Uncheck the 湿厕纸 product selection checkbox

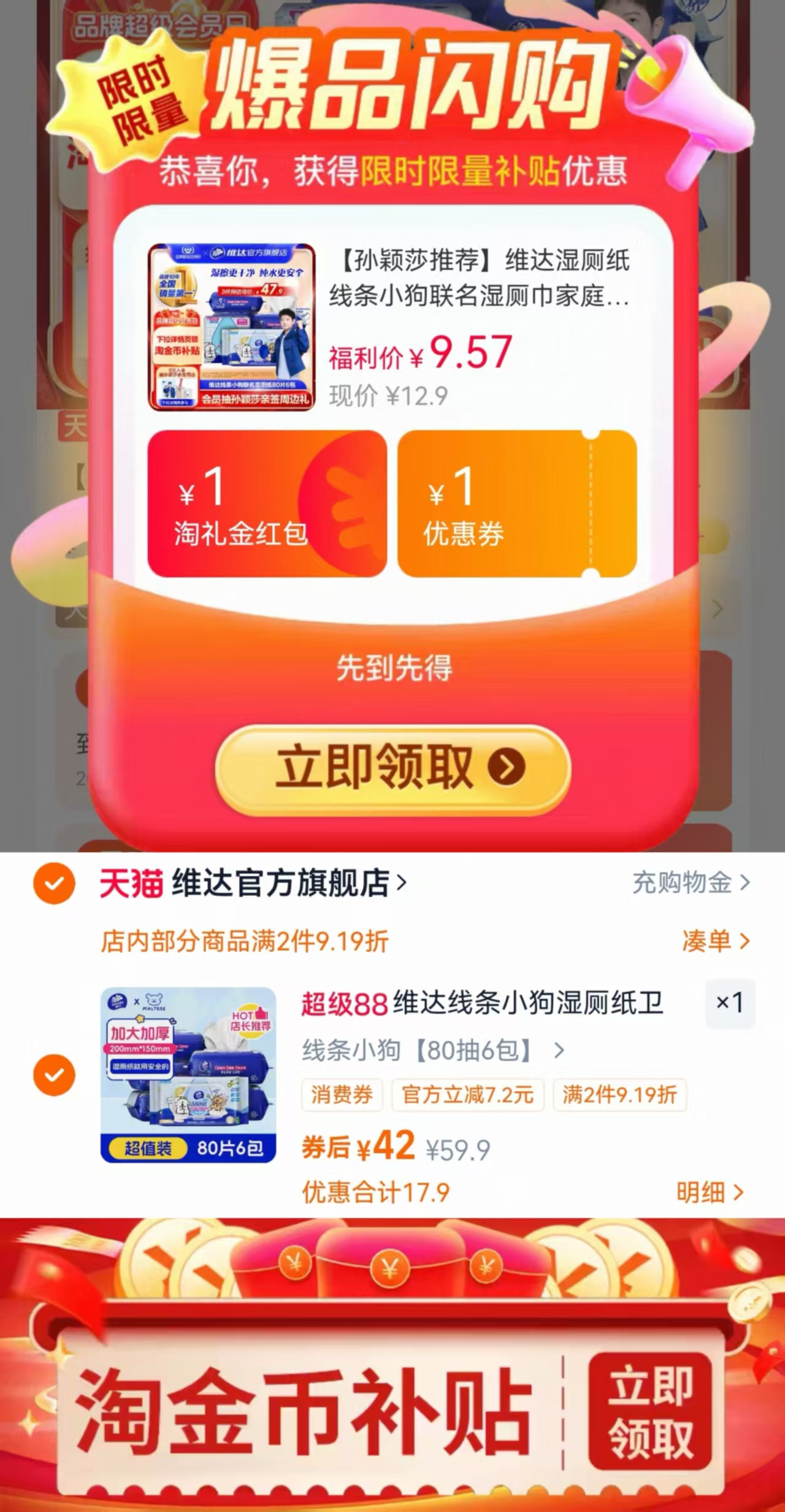(54, 1074)
